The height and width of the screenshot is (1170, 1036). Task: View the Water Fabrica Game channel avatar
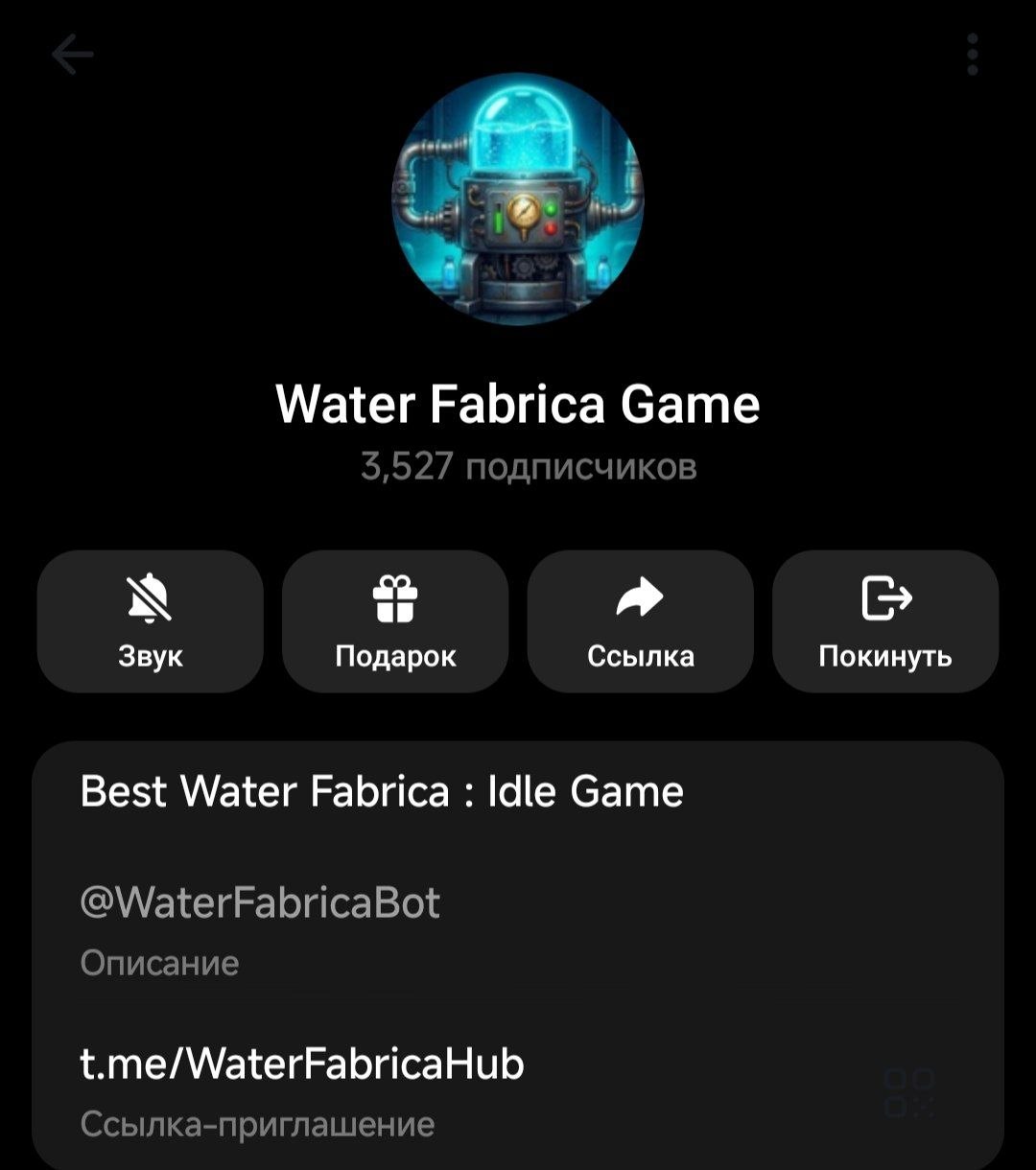click(x=518, y=199)
